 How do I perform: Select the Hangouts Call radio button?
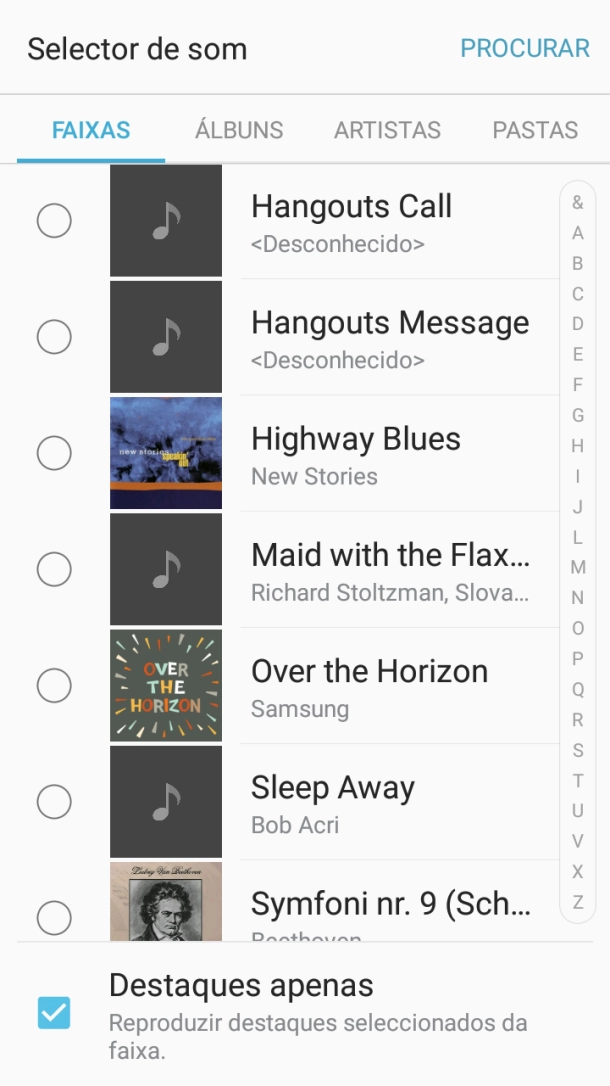pyautogui.click(x=54, y=221)
